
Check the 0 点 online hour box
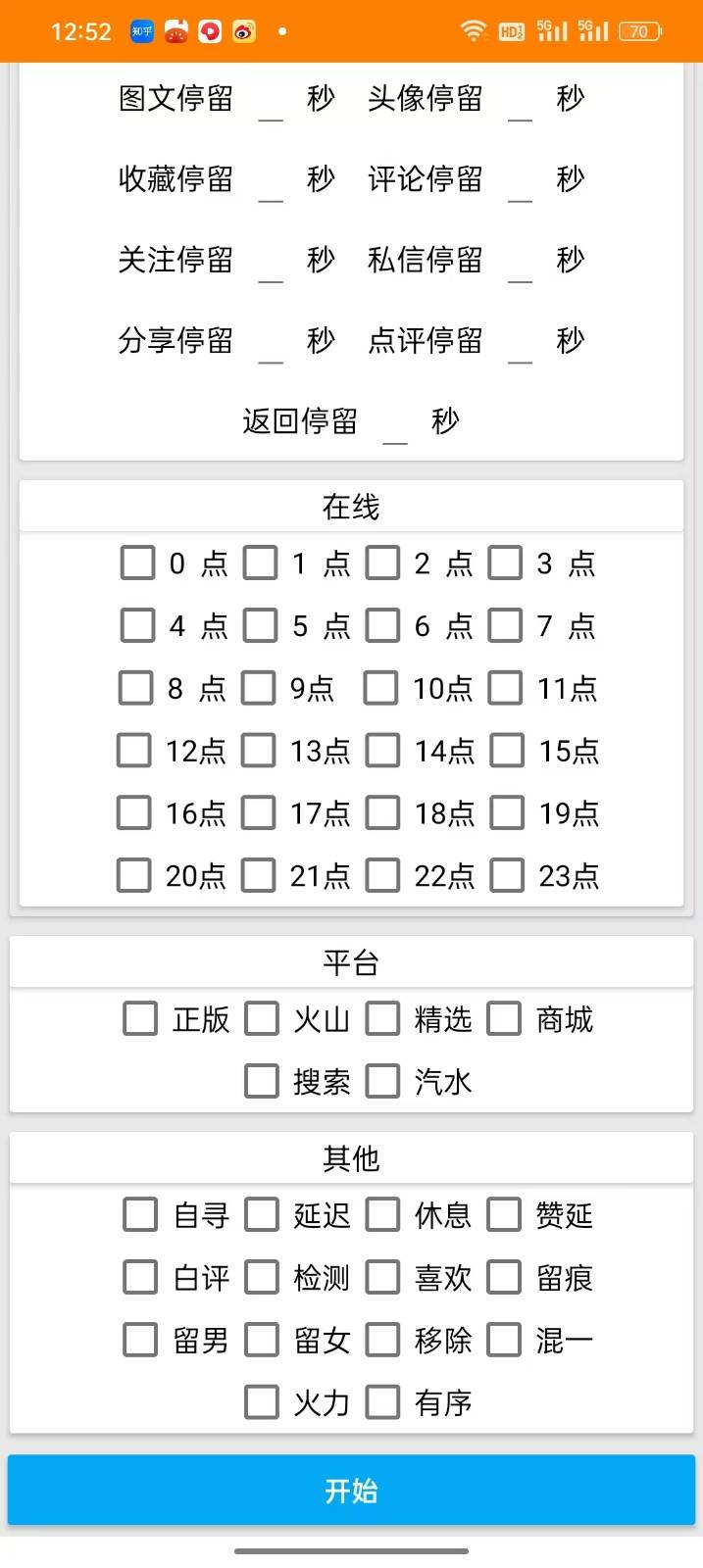click(137, 563)
